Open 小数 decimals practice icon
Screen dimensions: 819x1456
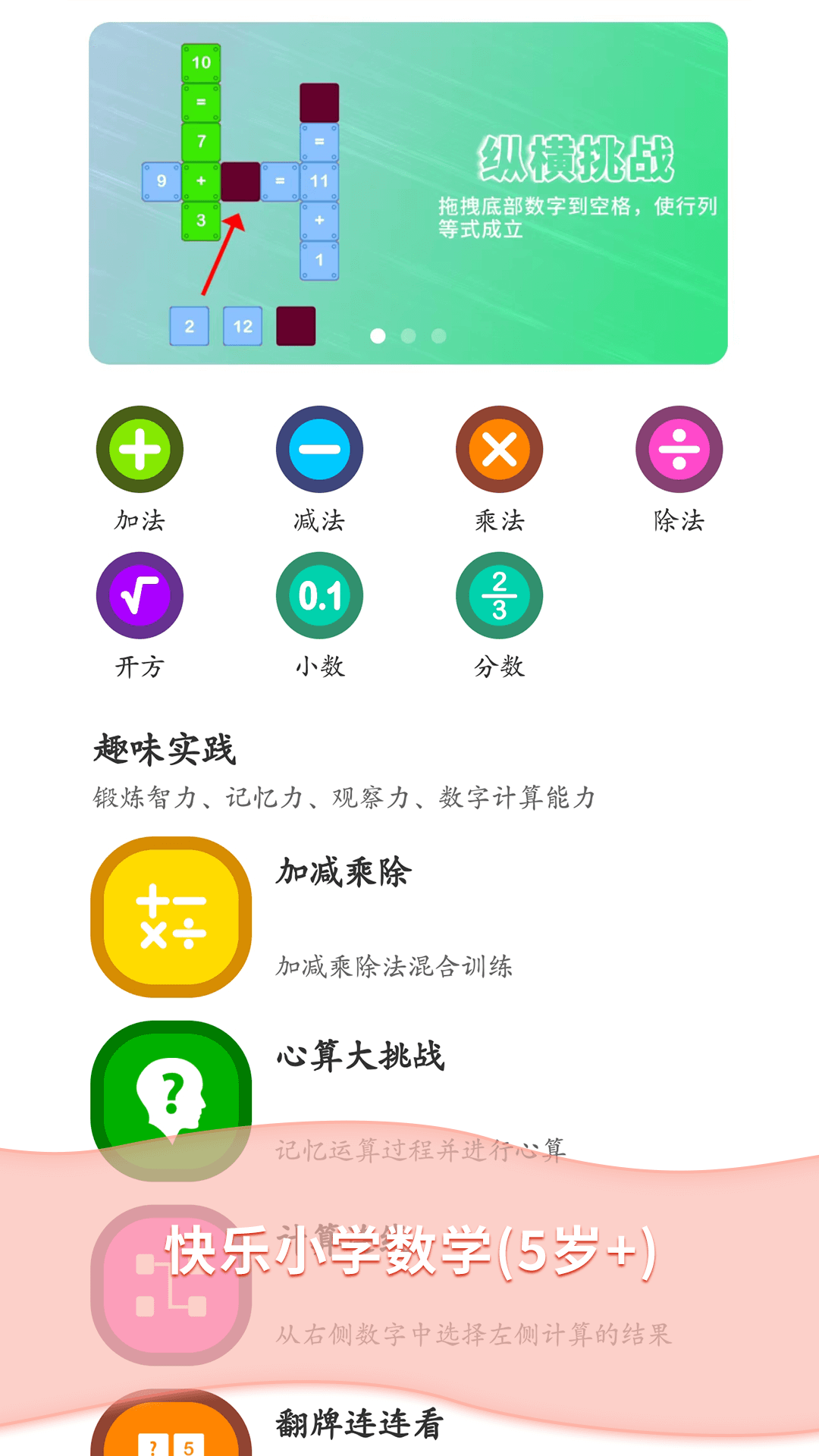coord(318,595)
